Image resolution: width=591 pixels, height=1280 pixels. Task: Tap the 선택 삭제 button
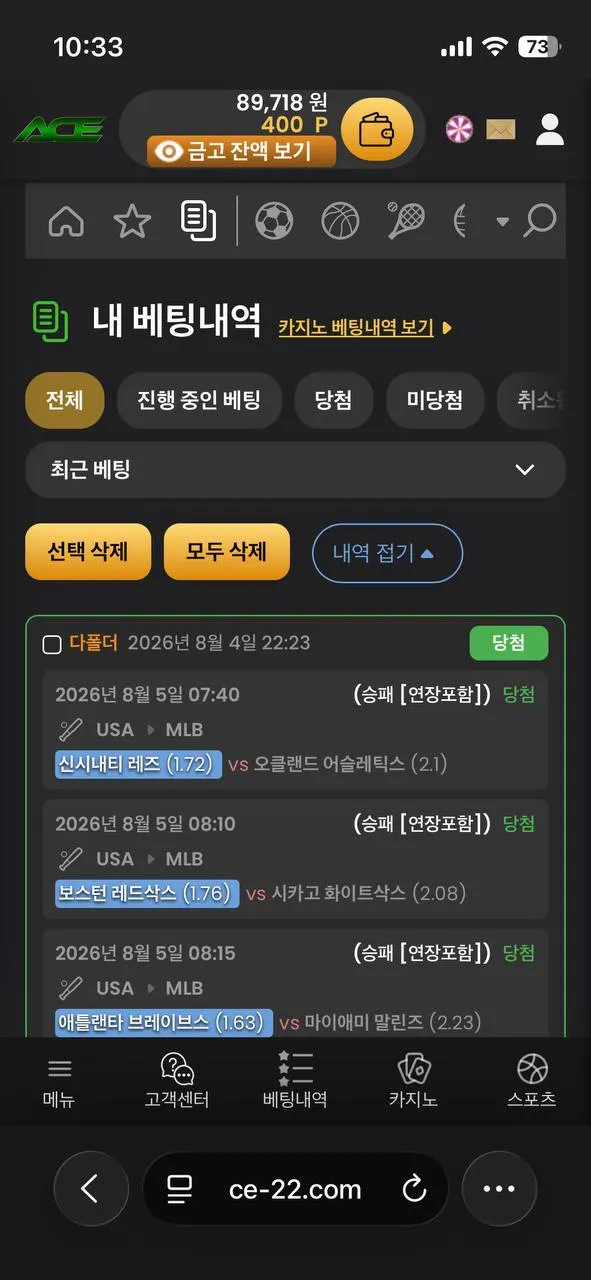pyautogui.click(x=88, y=552)
